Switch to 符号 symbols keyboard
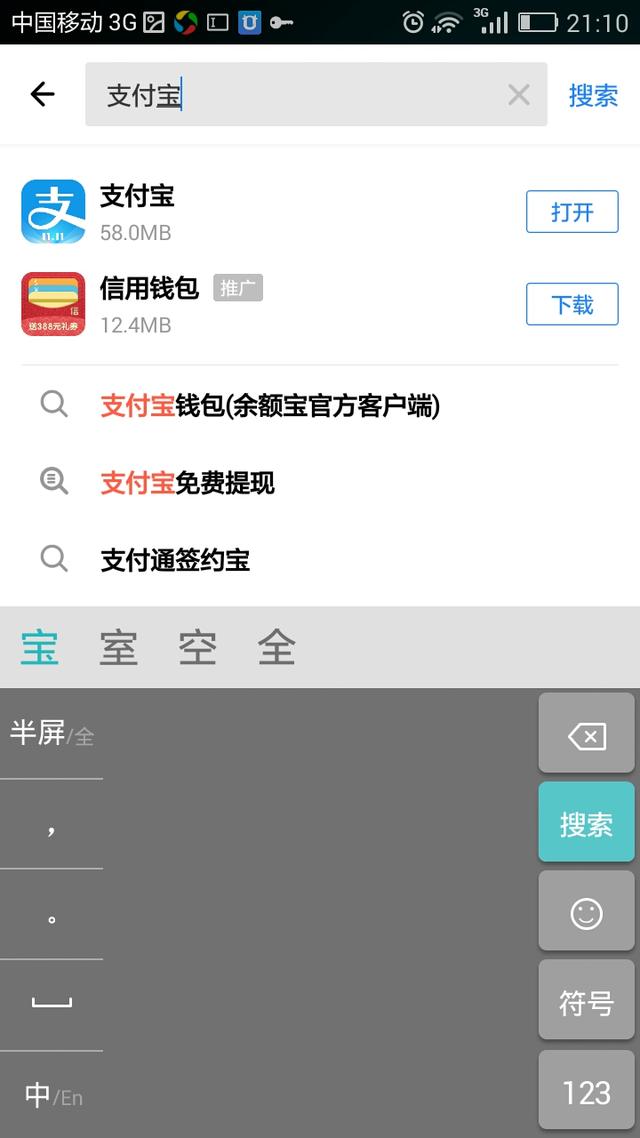The image size is (640, 1138). pyautogui.click(x=586, y=1002)
